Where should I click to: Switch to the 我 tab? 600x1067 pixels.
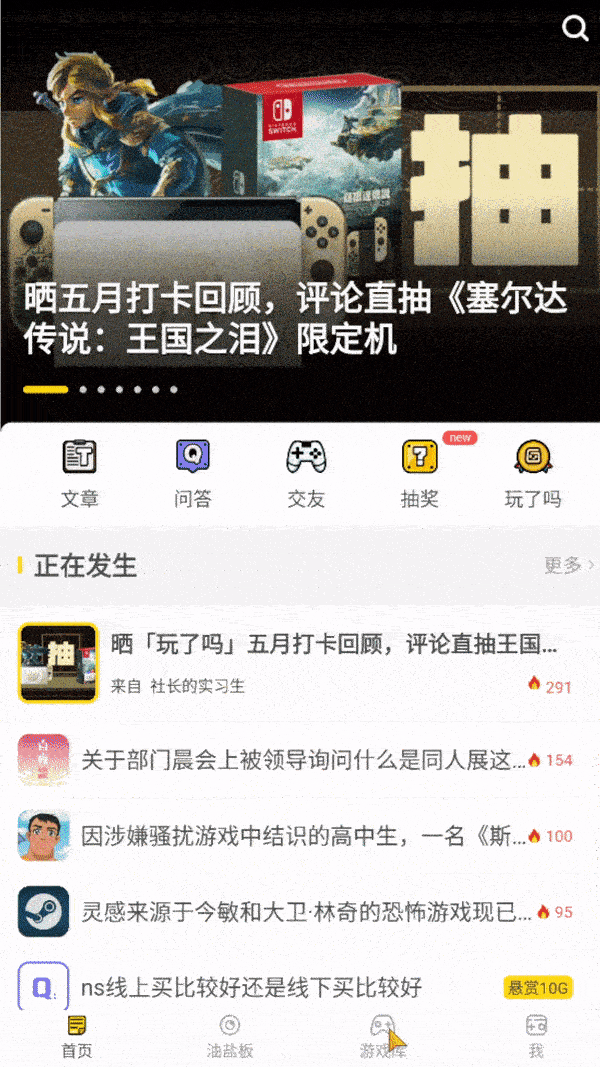tap(536, 1036)
